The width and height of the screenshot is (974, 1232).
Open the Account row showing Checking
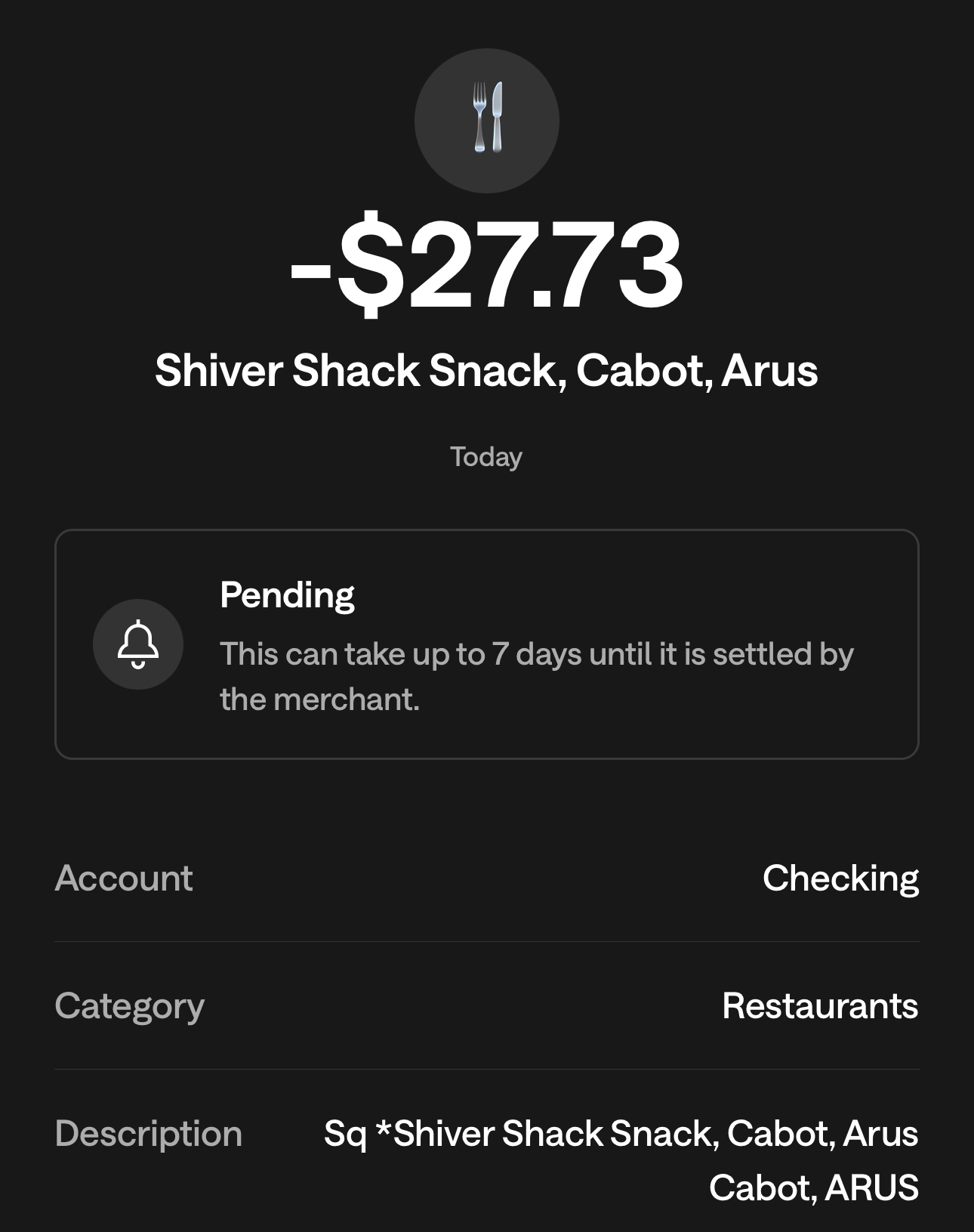tap(486, 878)
